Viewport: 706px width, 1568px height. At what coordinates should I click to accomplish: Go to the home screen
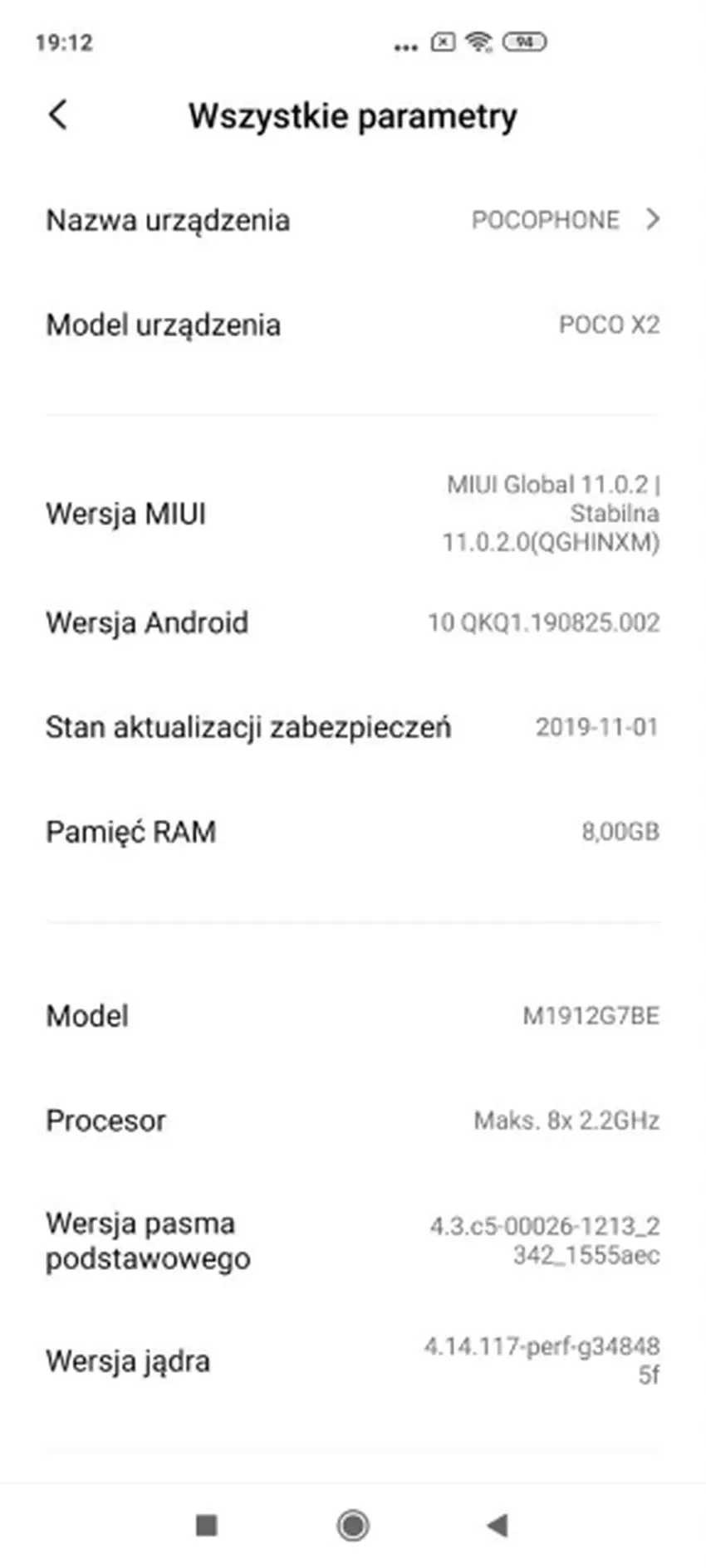[353, 1525]
